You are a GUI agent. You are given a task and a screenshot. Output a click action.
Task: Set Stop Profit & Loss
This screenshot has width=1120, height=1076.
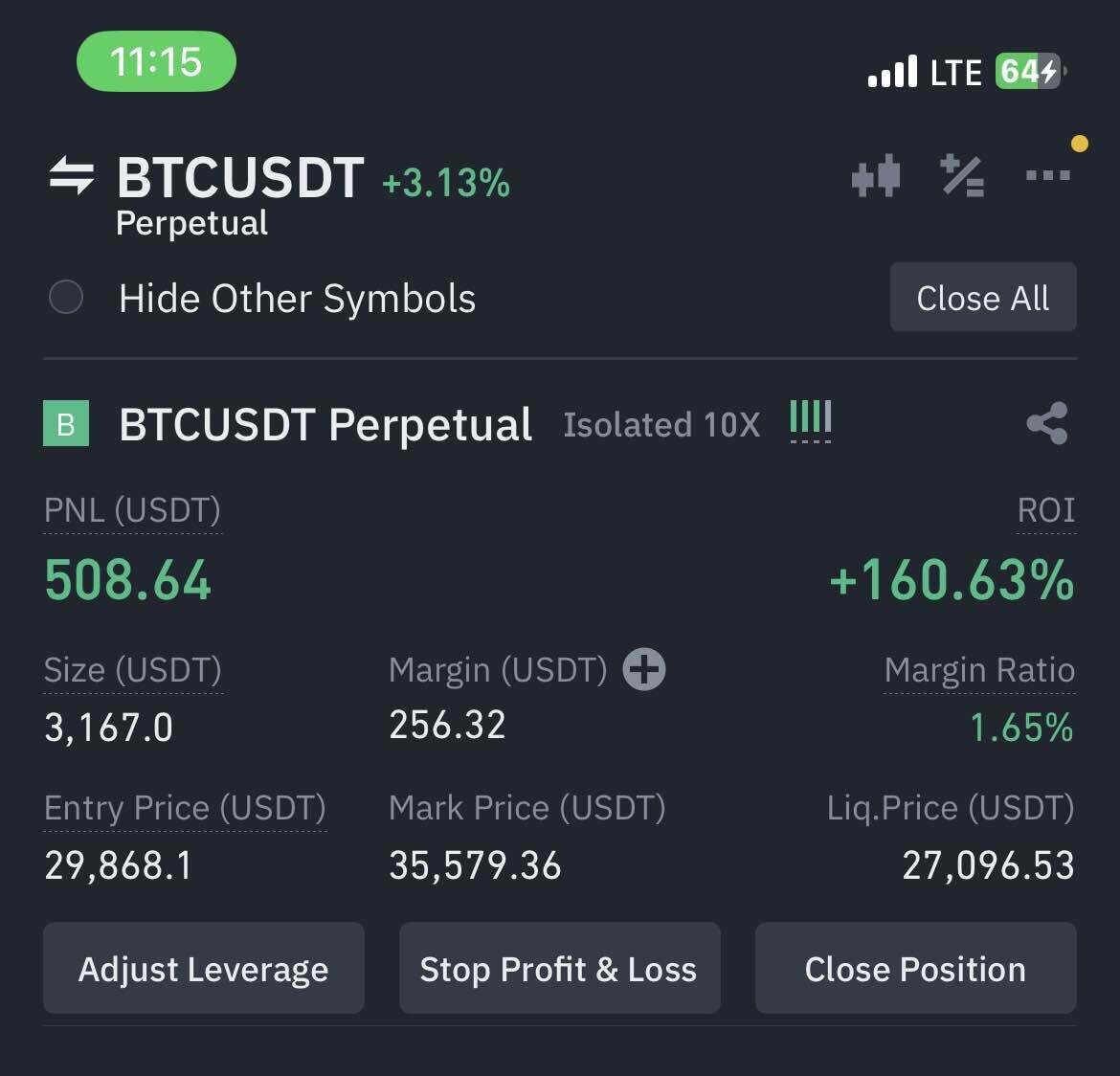559,969
